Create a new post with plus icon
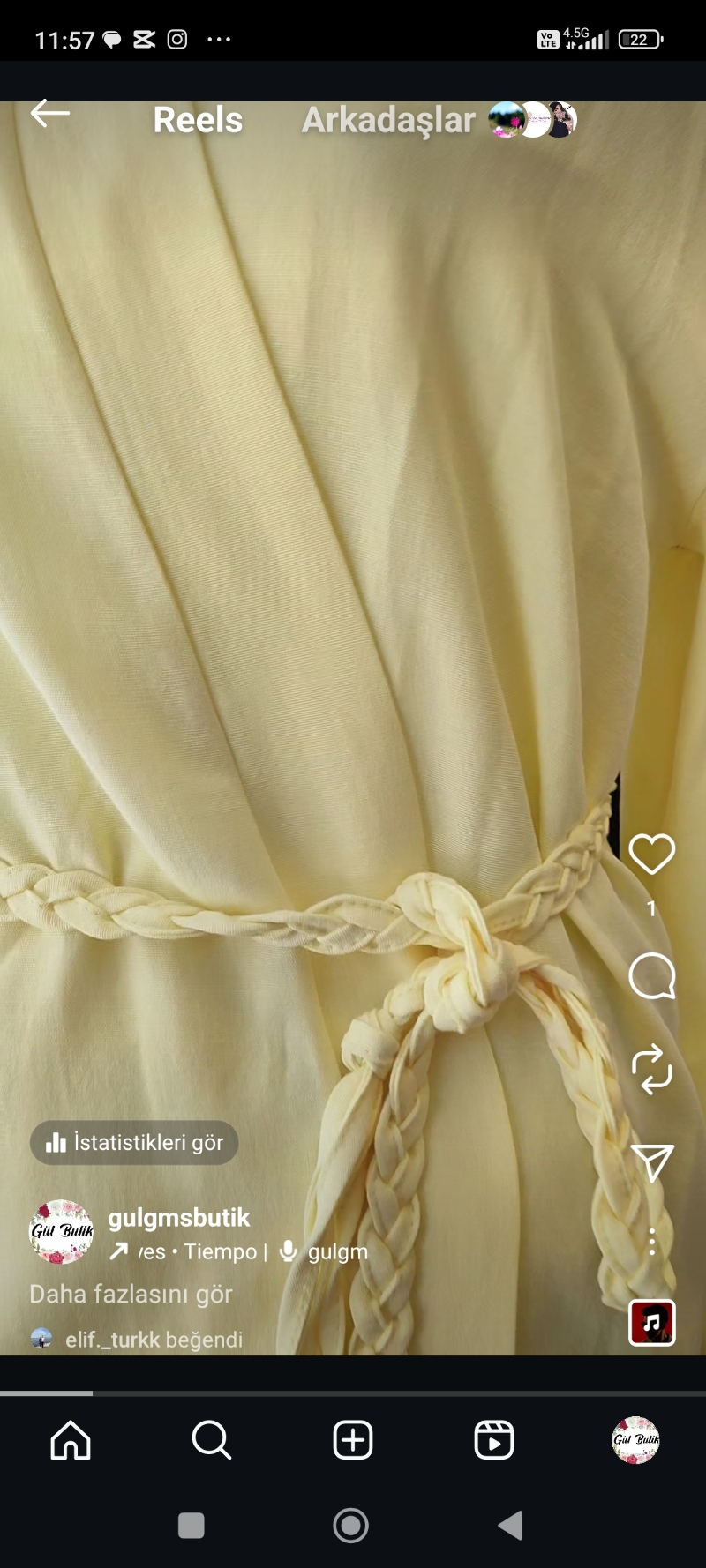706x1568 pixels. [x=353, y=1440]
